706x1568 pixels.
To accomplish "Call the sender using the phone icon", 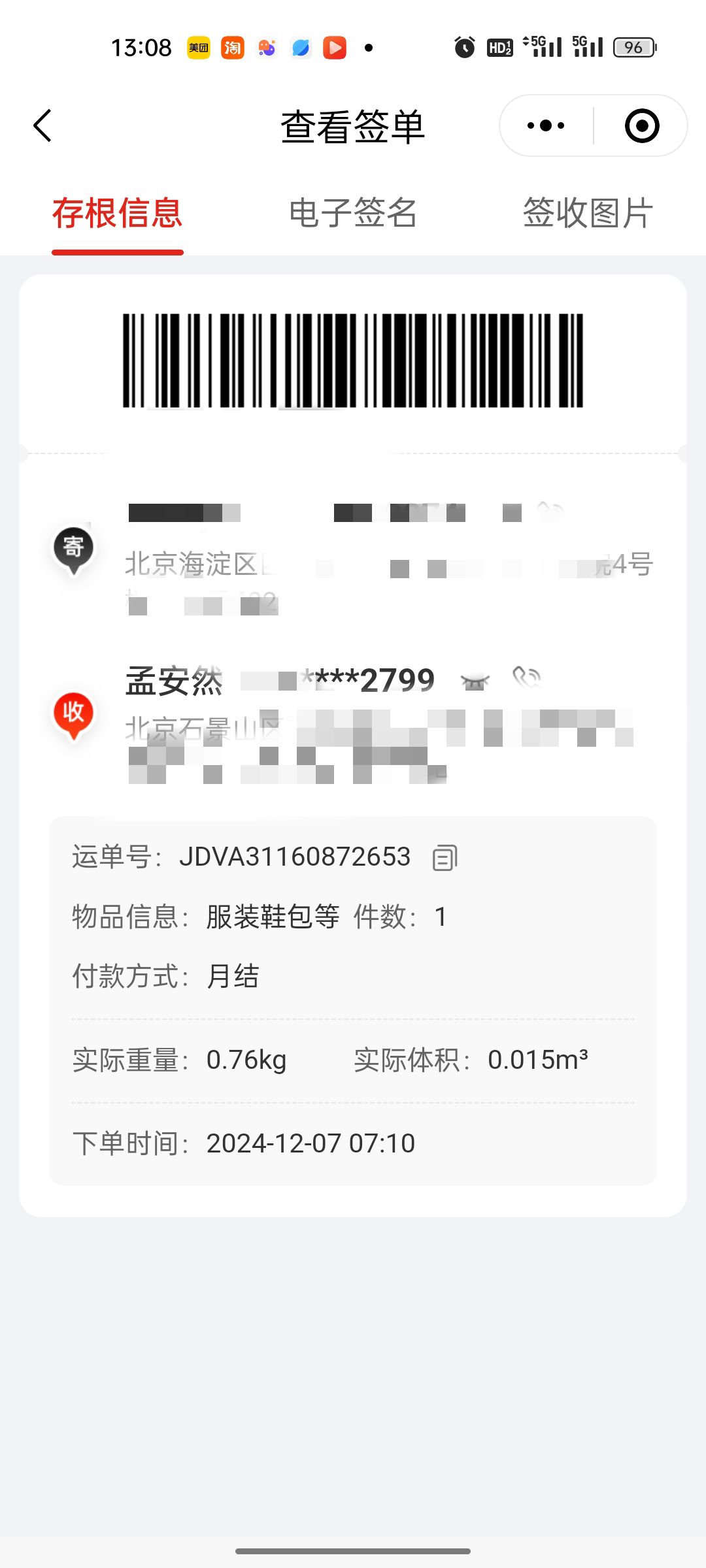I will (x=550, y=510).
